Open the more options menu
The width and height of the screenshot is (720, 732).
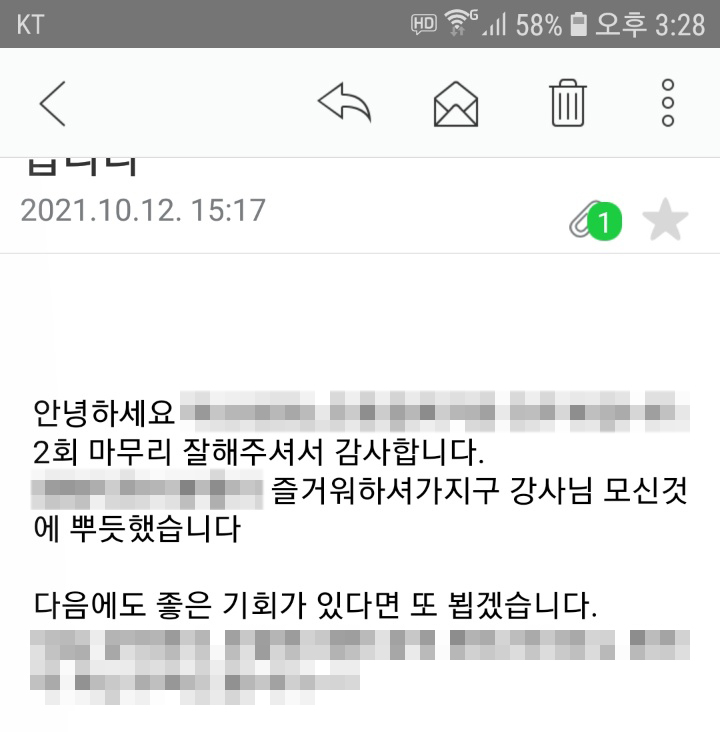pyautogui.click(x=668, y=102)
